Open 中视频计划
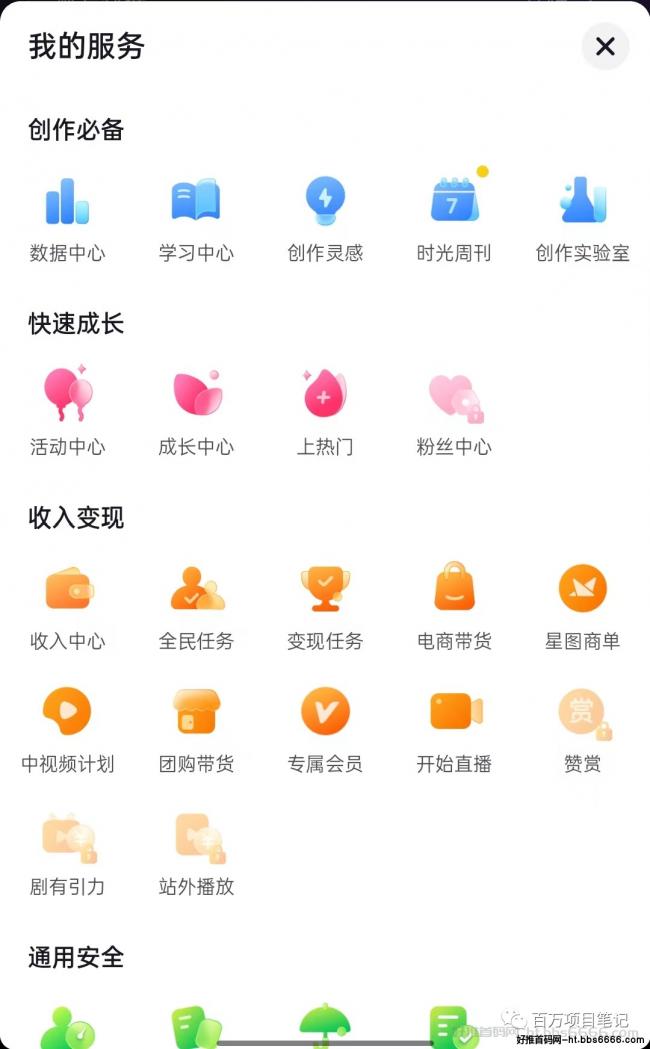The width and height of the screenshot is (650, 1049). [x=68, y=730]
